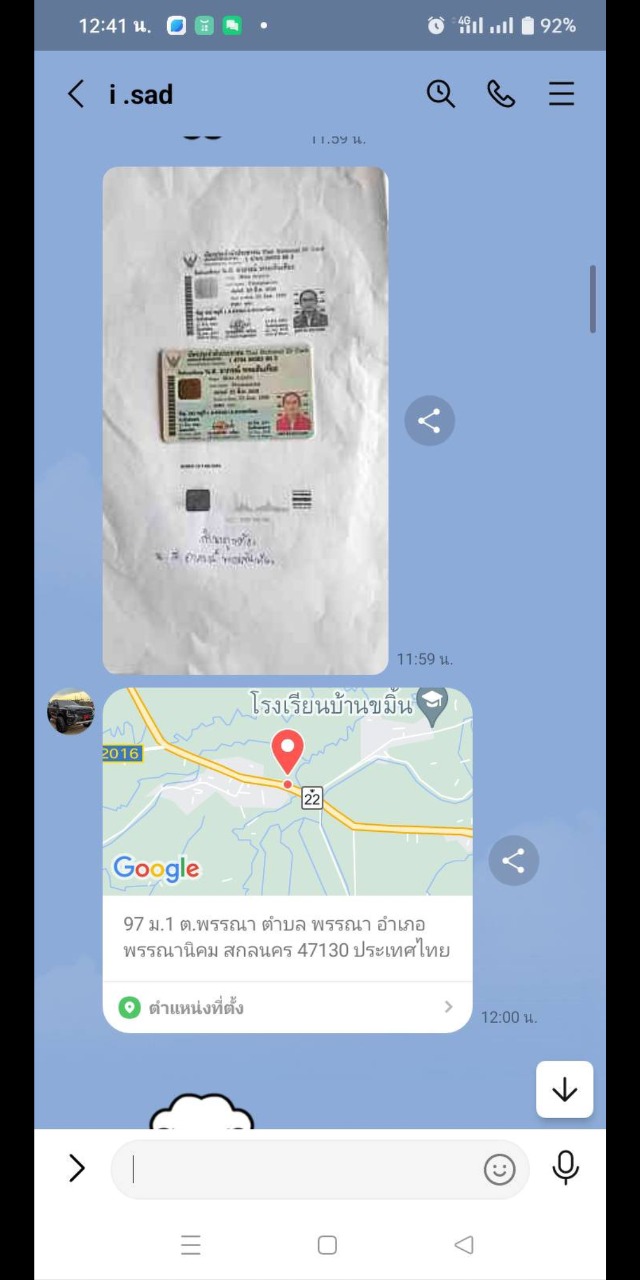Open the emoji and sticker picker

click(x=499, y=1169)
